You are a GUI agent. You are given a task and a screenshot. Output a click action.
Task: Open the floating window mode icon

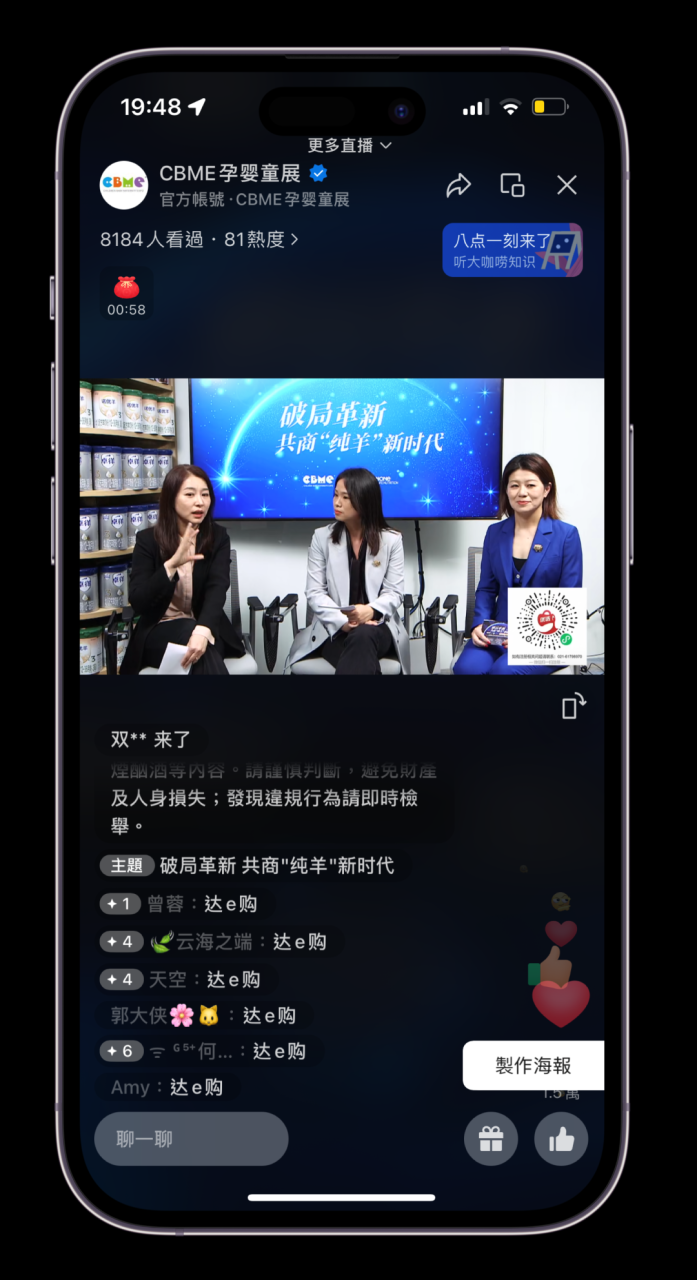click(512, 185)
